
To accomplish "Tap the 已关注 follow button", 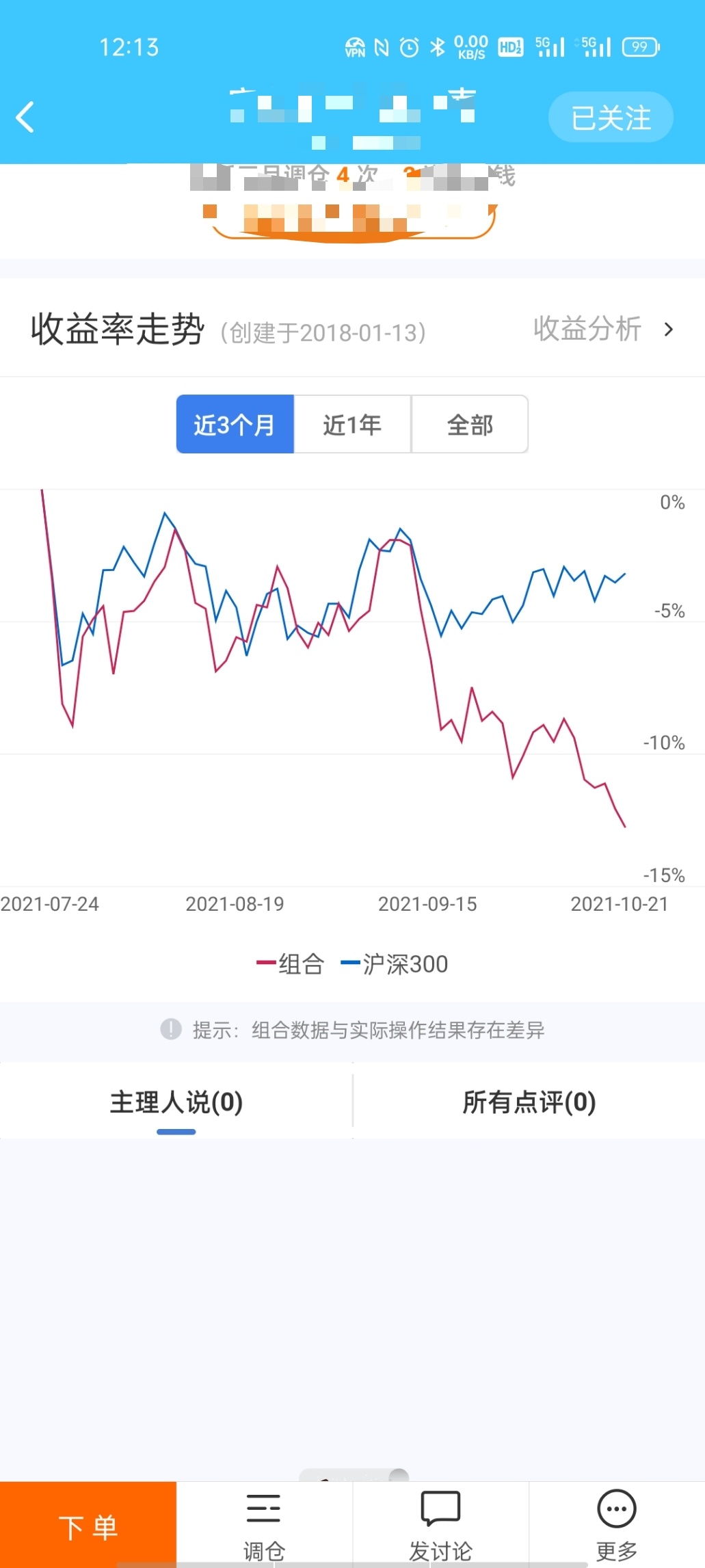I will 611,118.
